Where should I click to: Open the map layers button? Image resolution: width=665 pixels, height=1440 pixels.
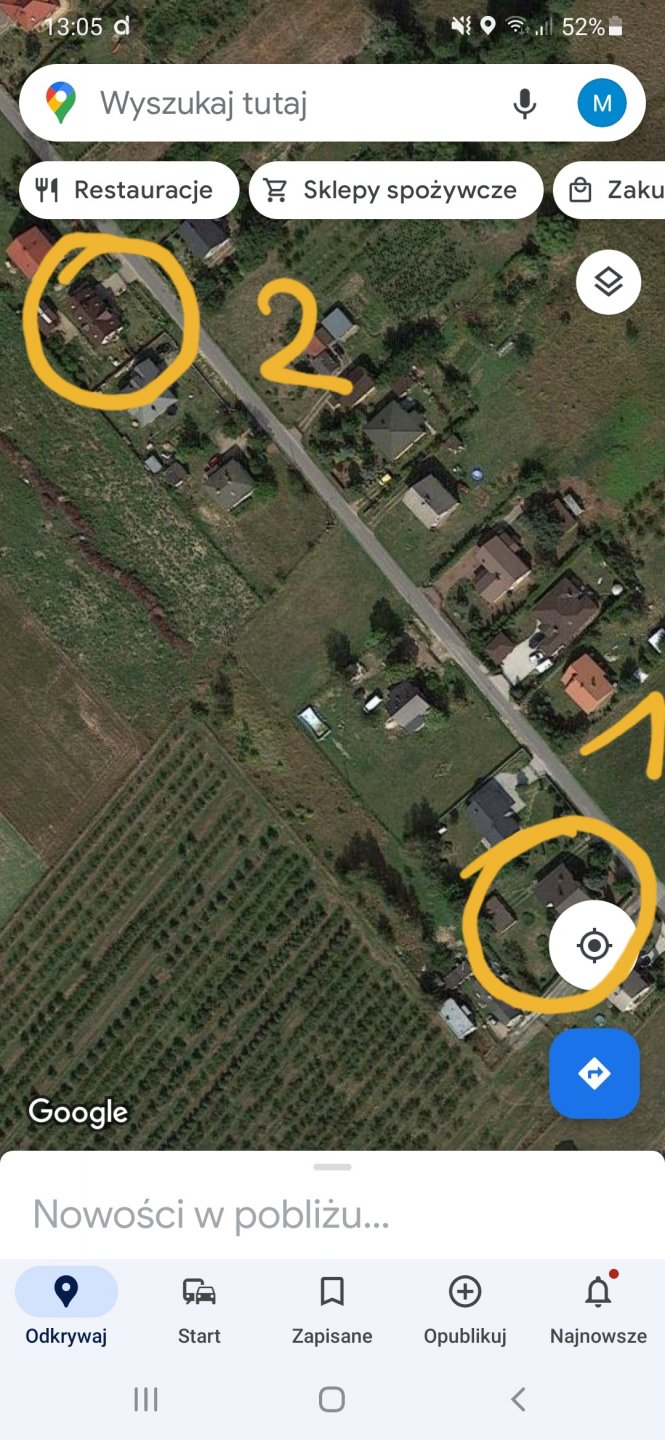(608, 282)
